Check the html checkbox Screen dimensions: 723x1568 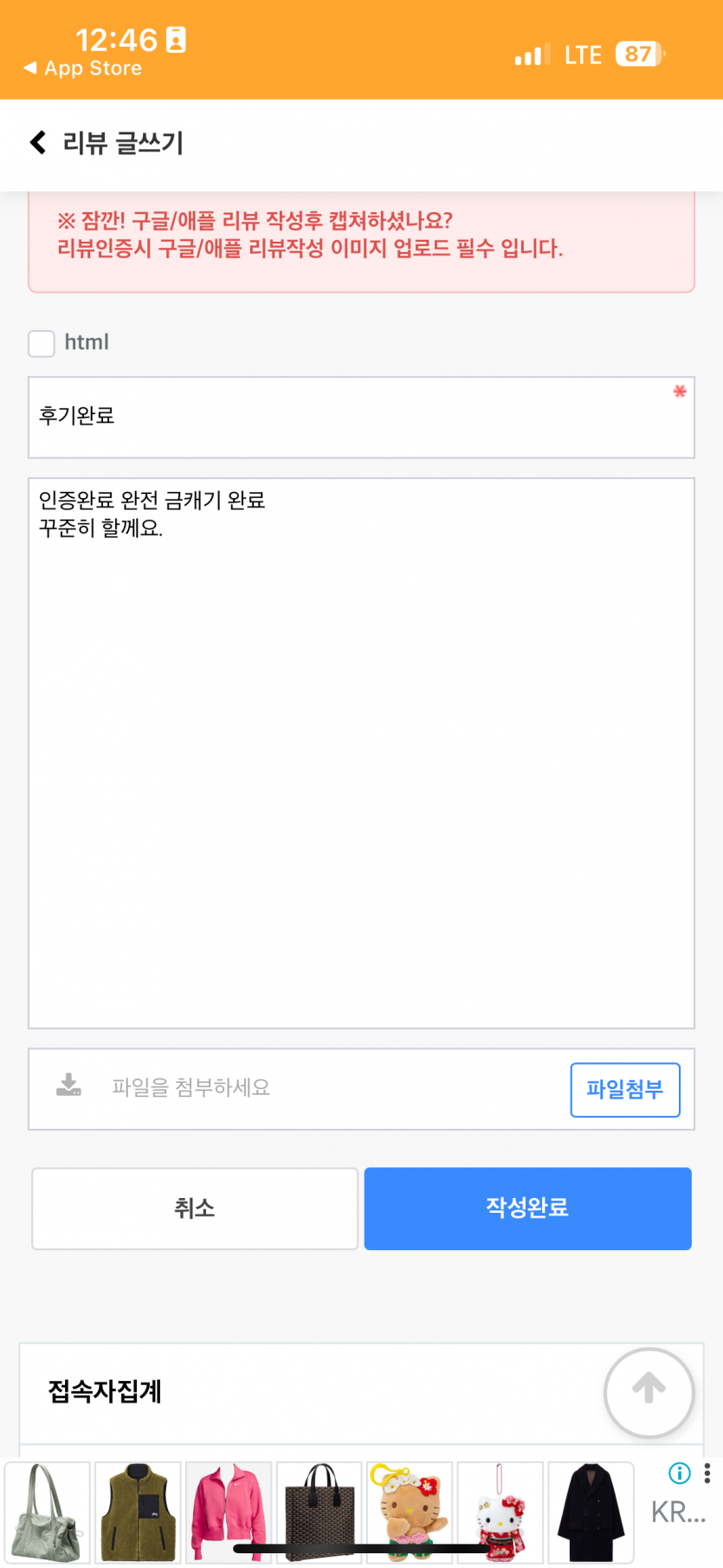tap(42, 343)
